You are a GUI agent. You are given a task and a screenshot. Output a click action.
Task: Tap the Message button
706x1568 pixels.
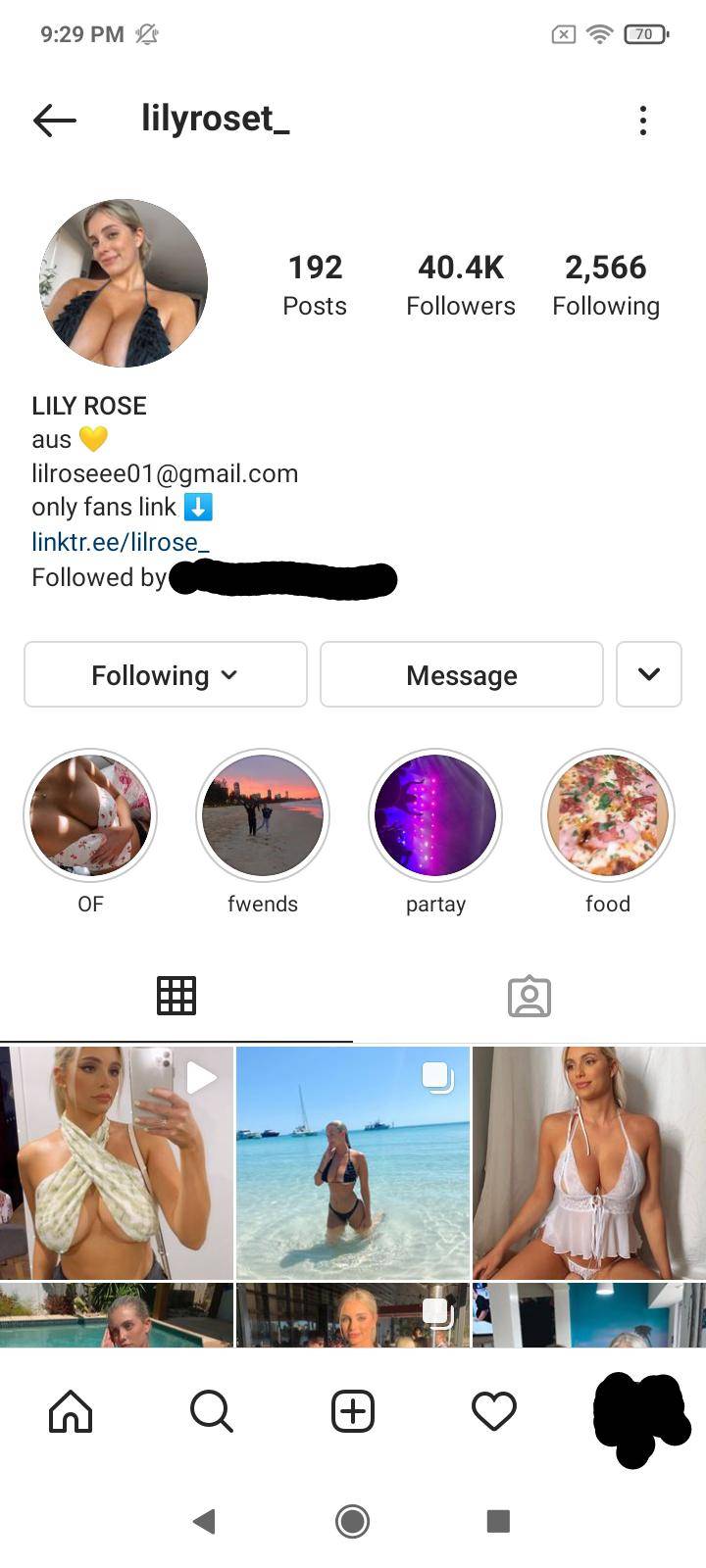461,674
